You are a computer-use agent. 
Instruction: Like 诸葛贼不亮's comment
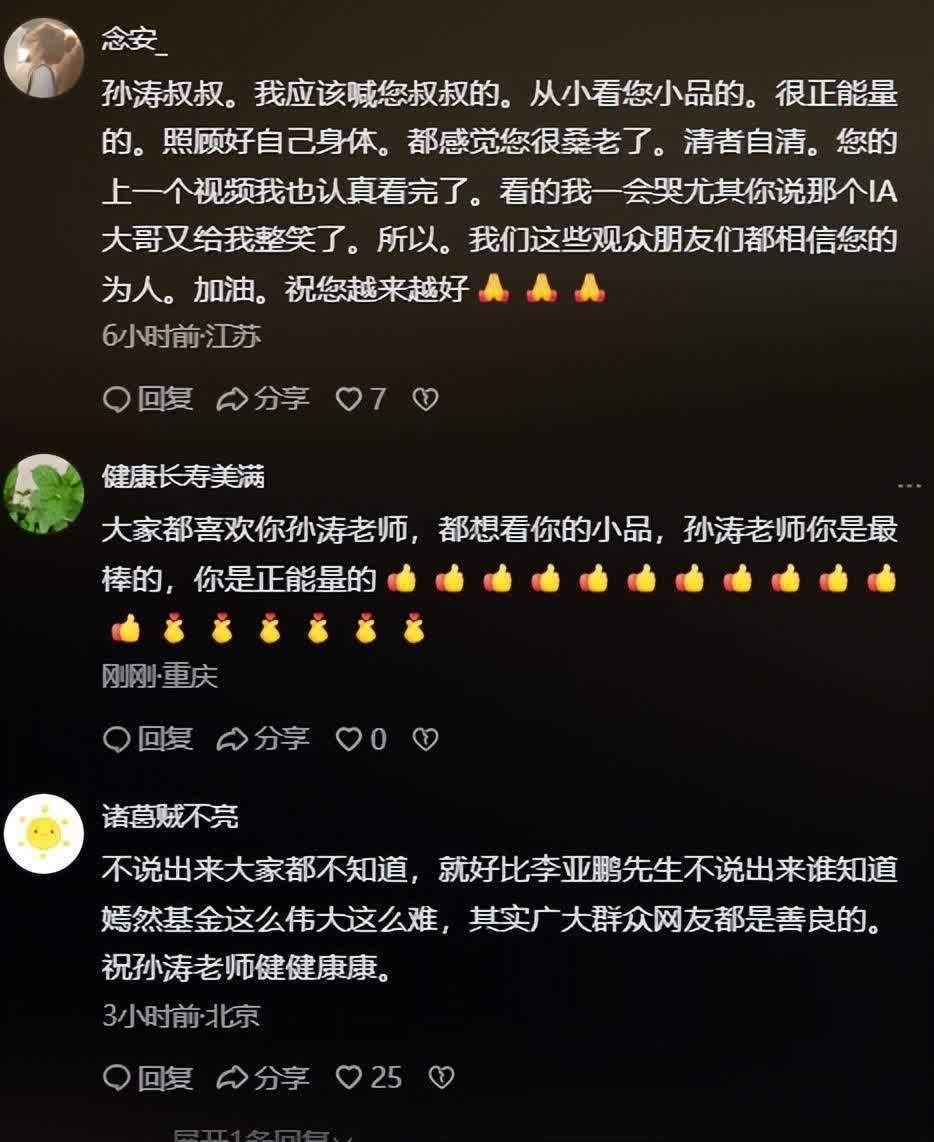click(x=349, y=1077)
